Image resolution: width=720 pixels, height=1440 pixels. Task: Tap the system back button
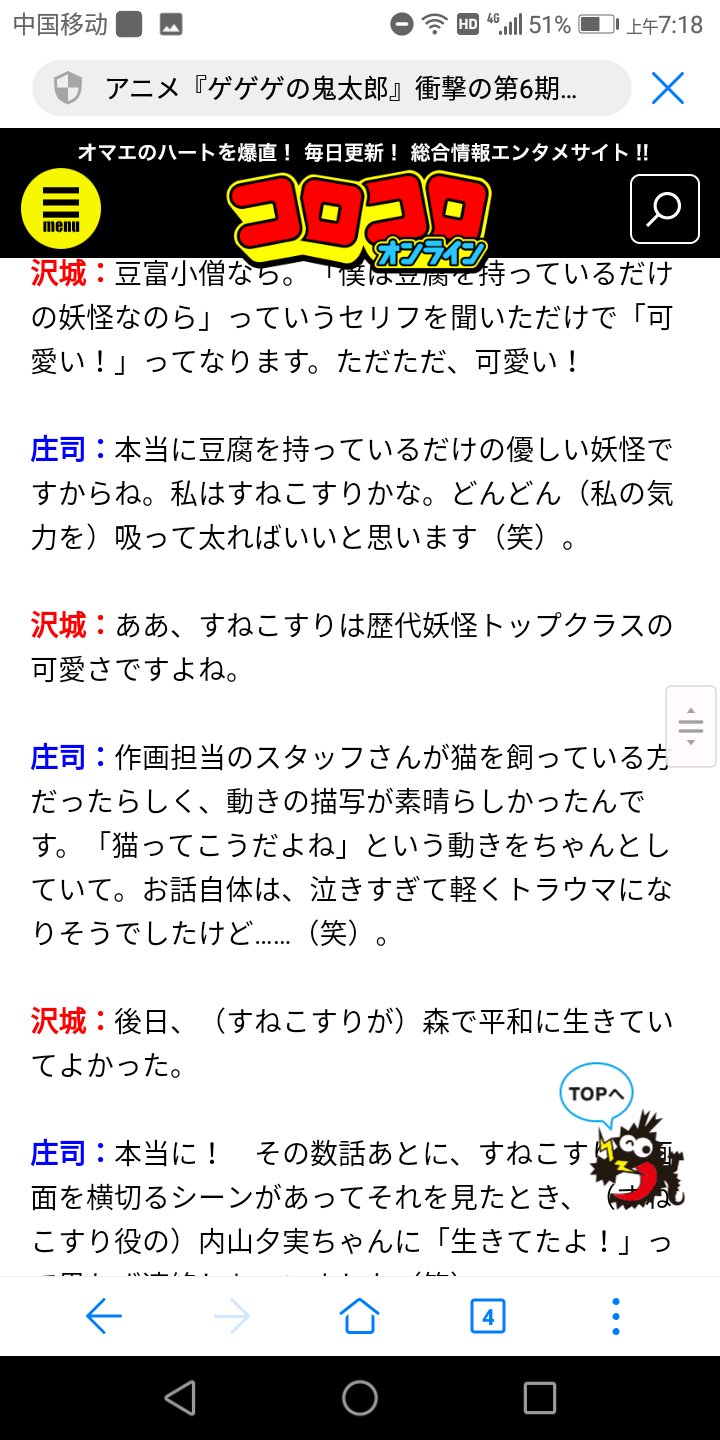coord(180,1398)
